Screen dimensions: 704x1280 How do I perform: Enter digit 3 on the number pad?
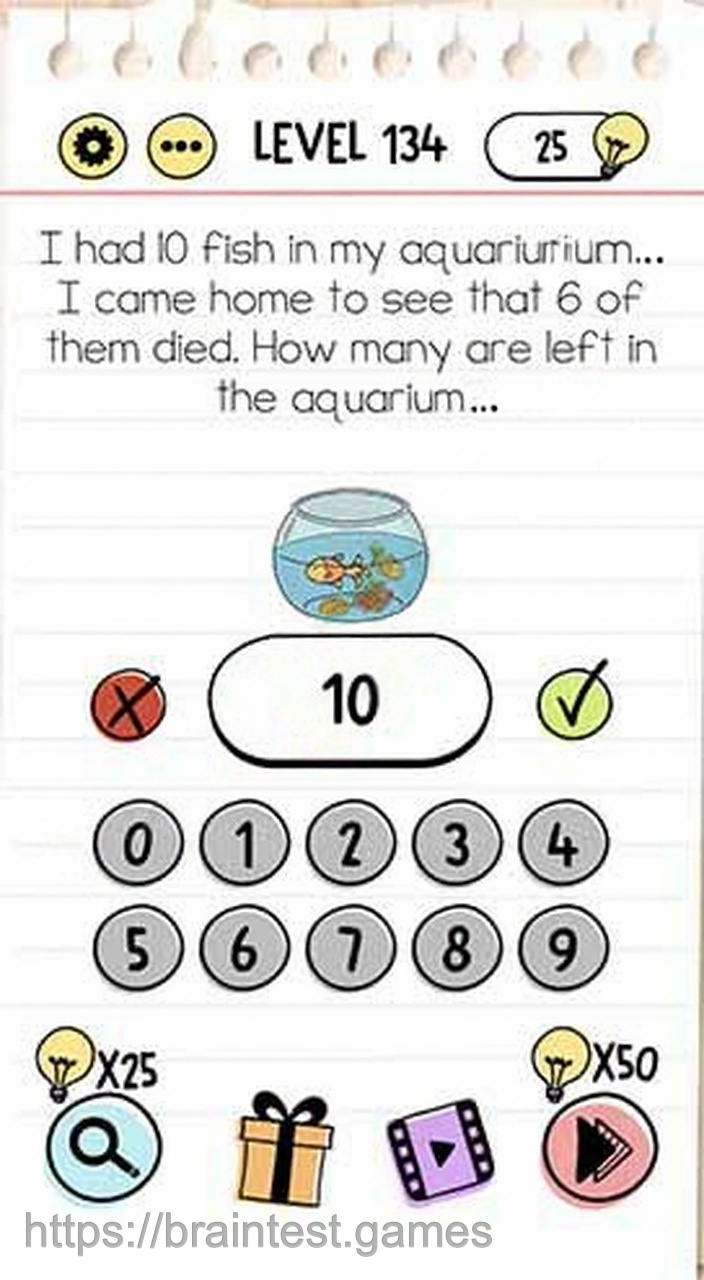[457, 845]
